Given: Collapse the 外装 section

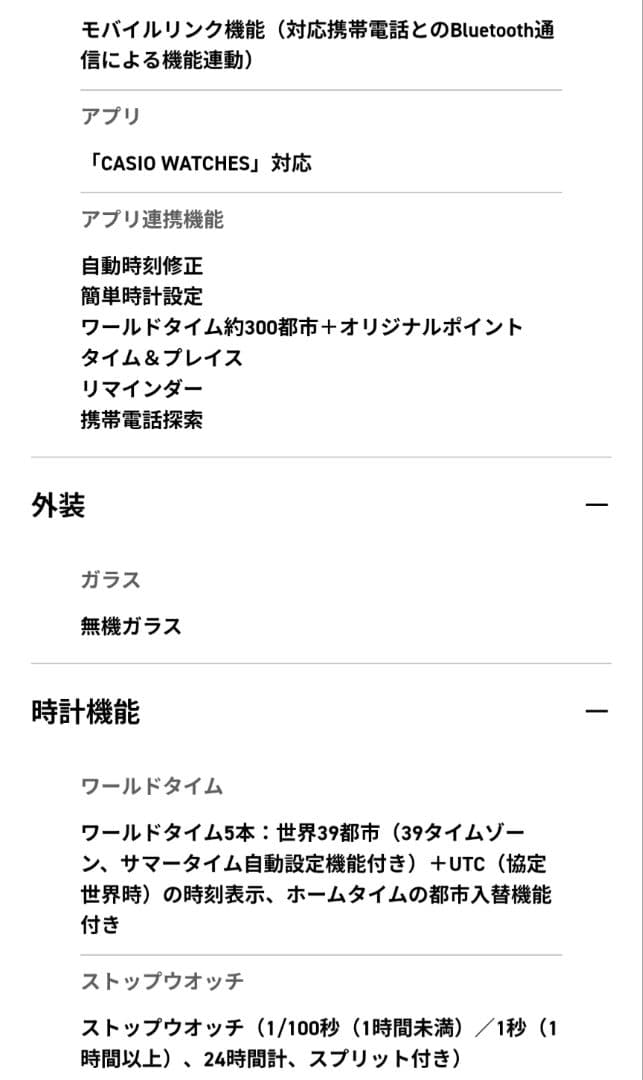Looking at the screenshot, I should click(x=596, y=506).
